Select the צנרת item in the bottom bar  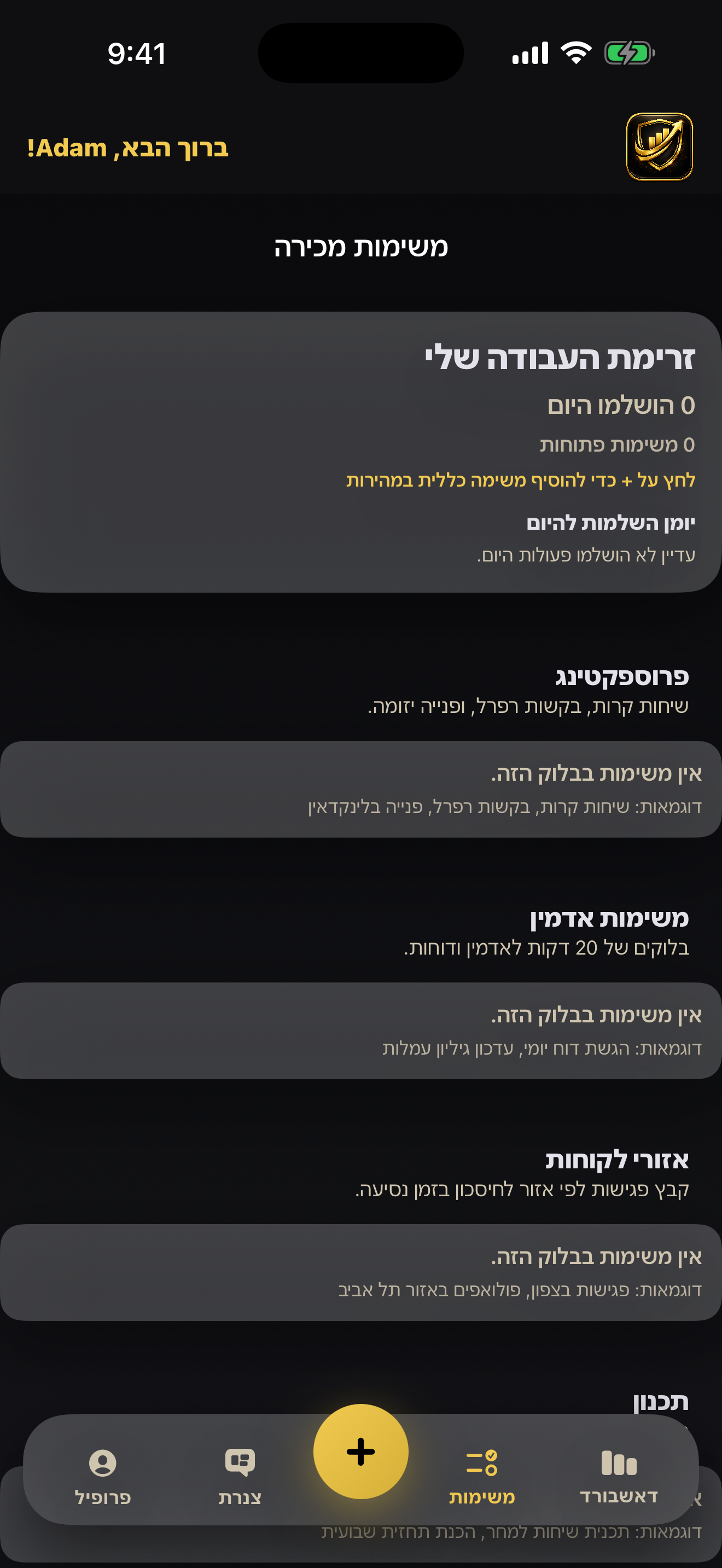[x=238, y=1479]
